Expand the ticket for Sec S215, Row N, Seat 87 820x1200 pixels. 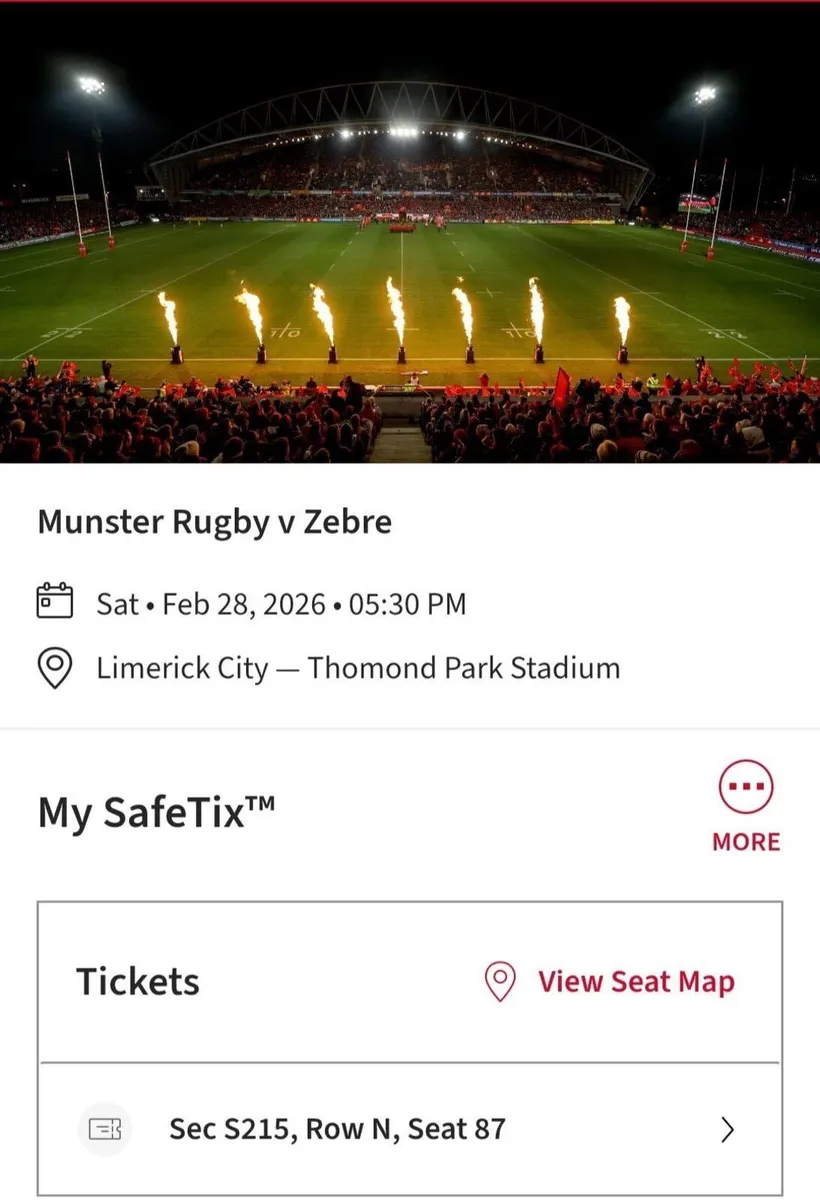(x=400, y=1129)
